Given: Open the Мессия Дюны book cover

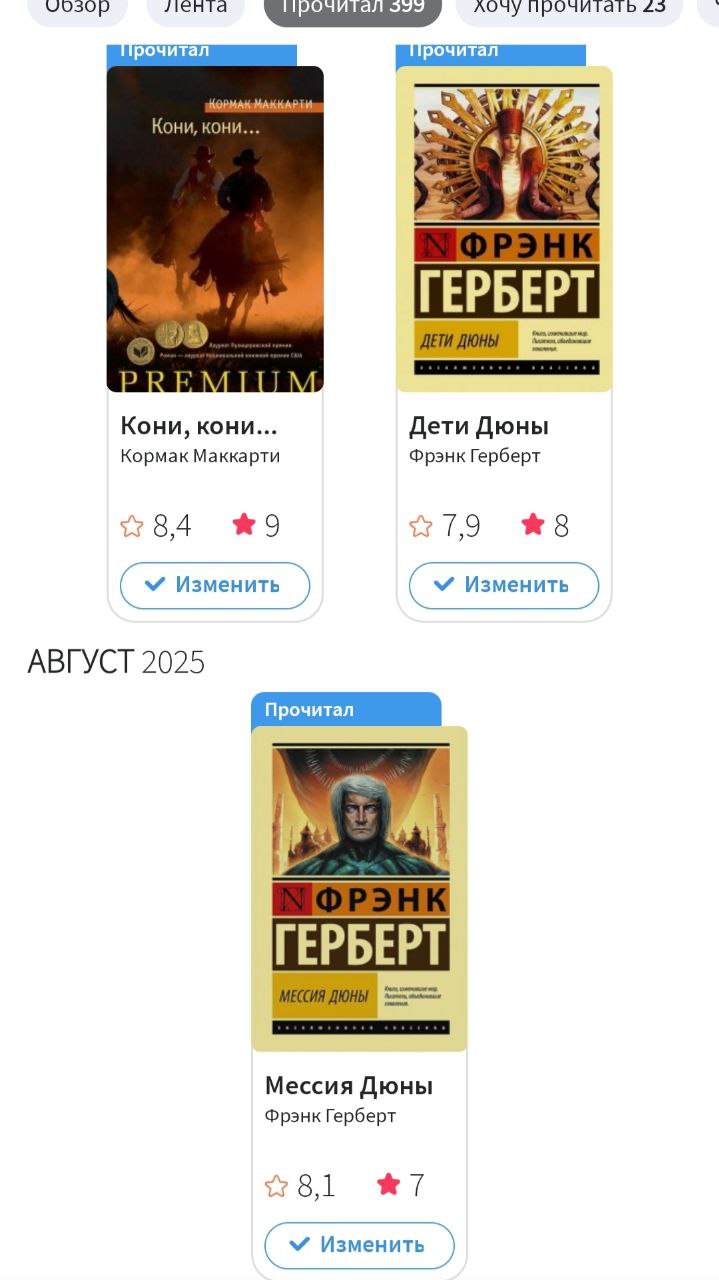Looking at the screenshot, I should pyautogui.click(x=359, y=889).
